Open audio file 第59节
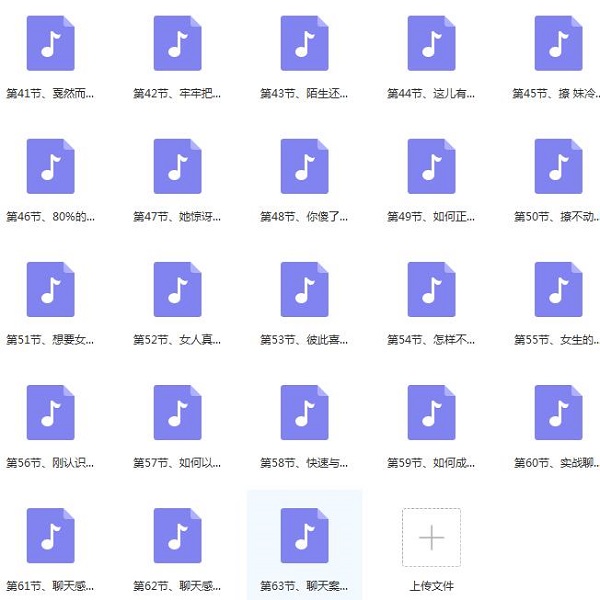This screenshot has height=600, width=600. pyautogui.click(x=431, y=413)
